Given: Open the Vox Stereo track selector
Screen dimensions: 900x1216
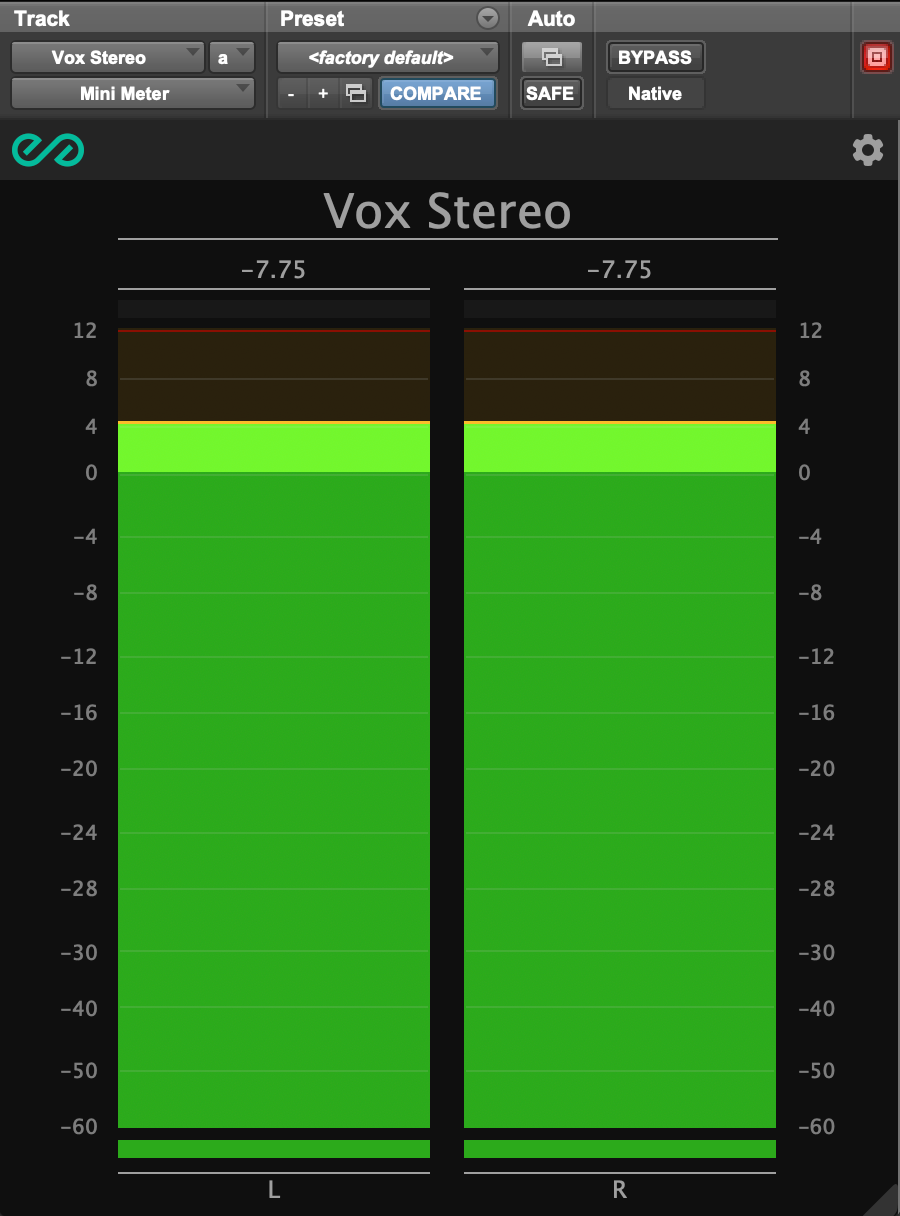Looking at the screenshot, I should [x=108, y=58].
